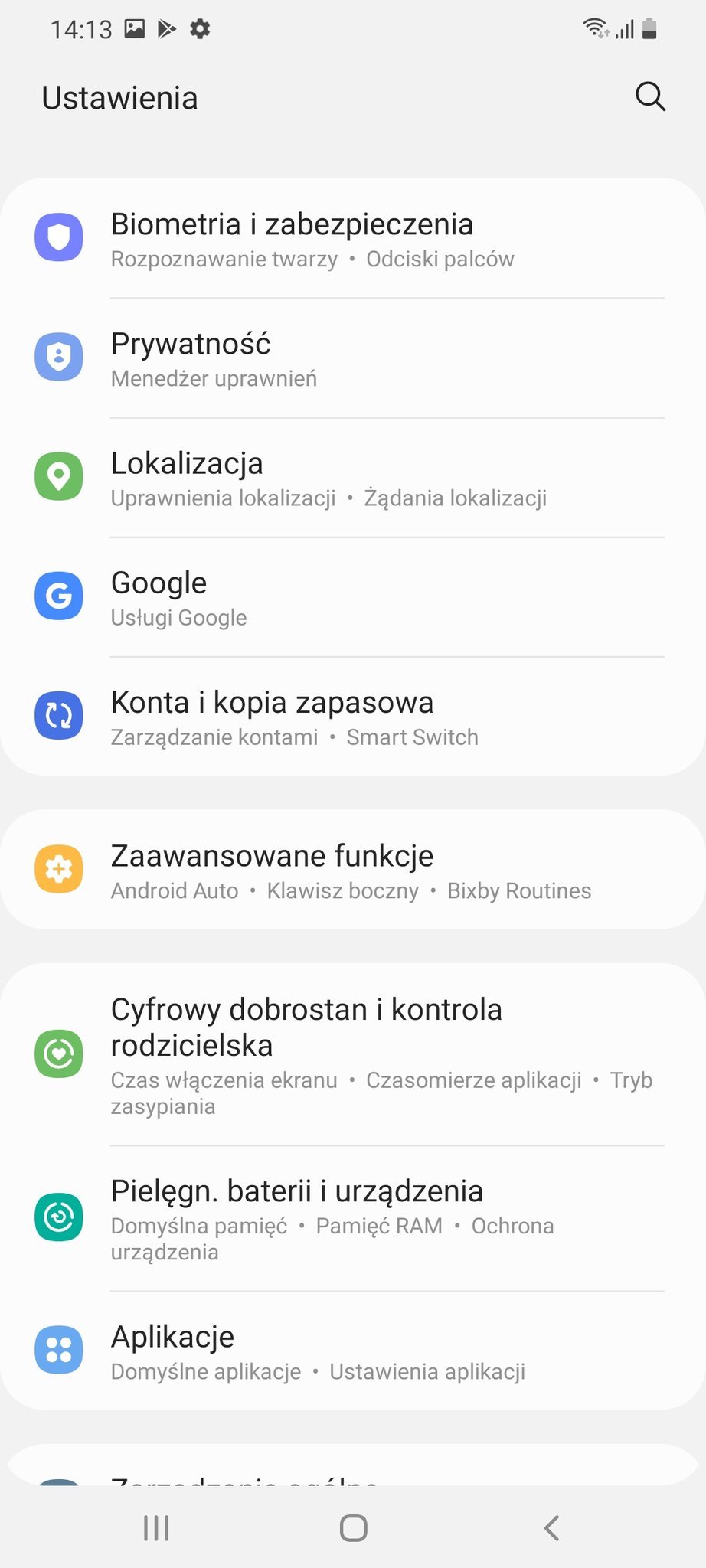Go to Aplikacje settings
Image resolution: width=706 pixels, height=1568 pixels.
(x=353, y=1351)
